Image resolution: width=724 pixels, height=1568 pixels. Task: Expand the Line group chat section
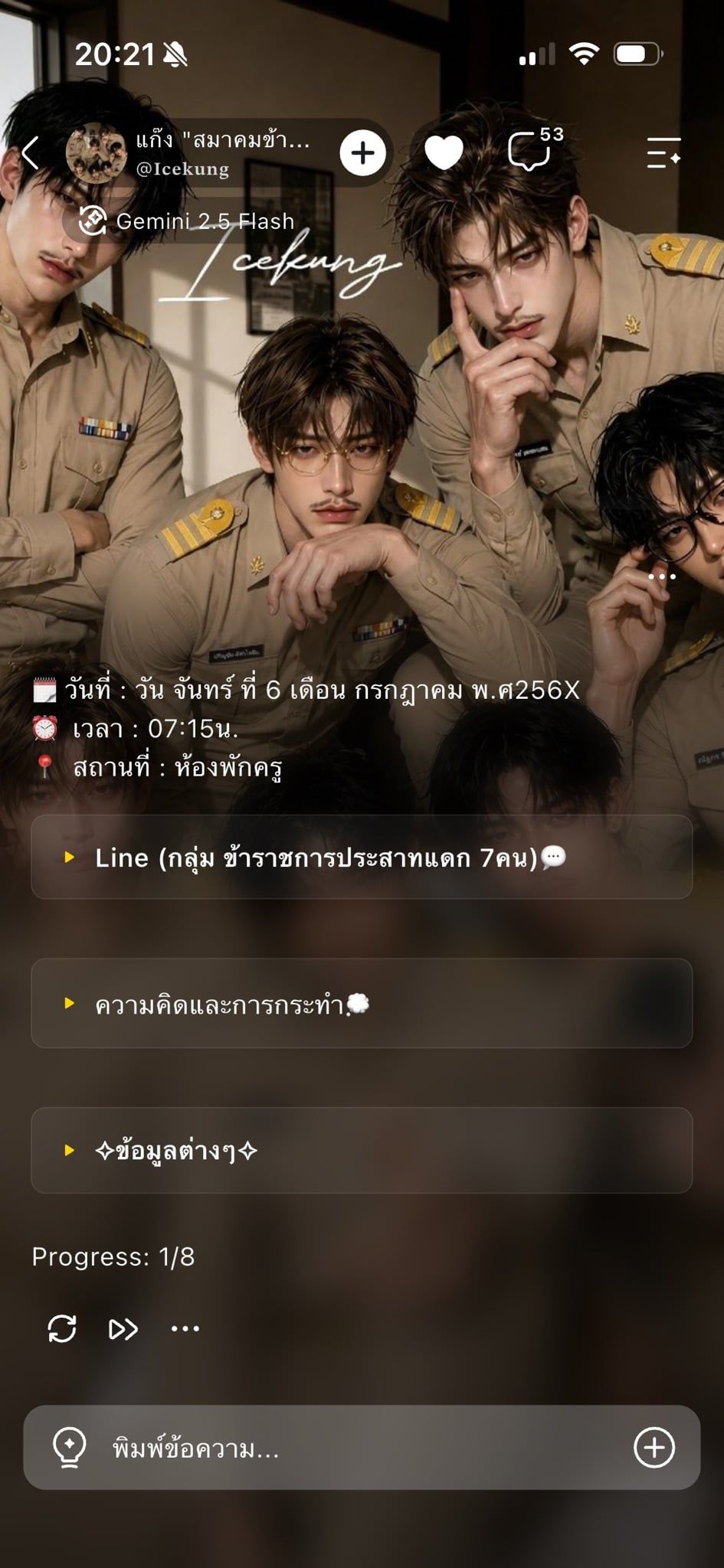(x=362, y=857)
